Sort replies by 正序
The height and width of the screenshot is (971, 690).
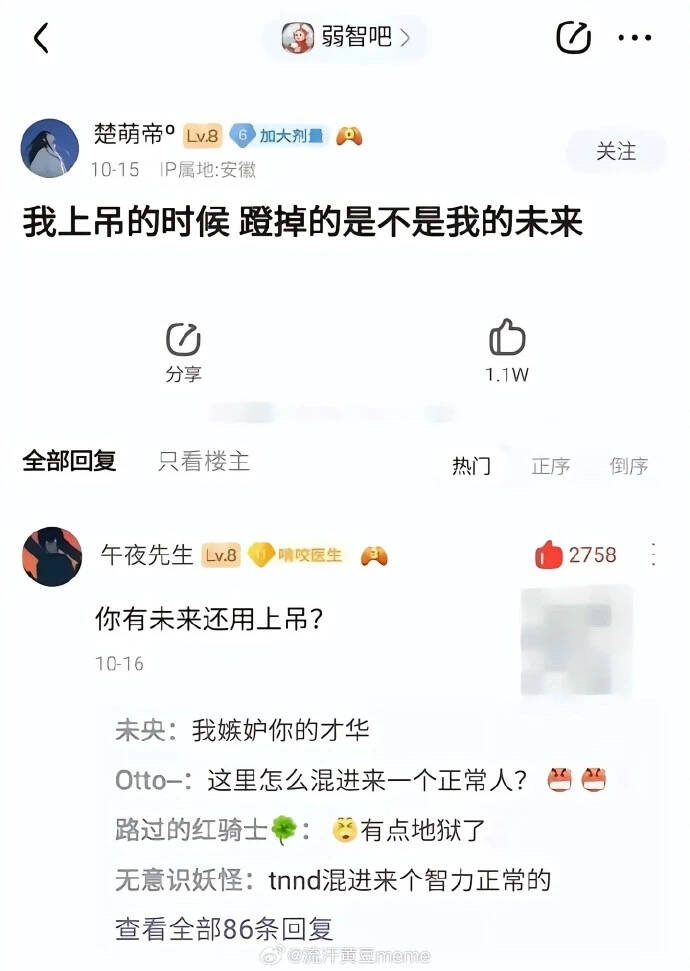click(x=550, y=466)
